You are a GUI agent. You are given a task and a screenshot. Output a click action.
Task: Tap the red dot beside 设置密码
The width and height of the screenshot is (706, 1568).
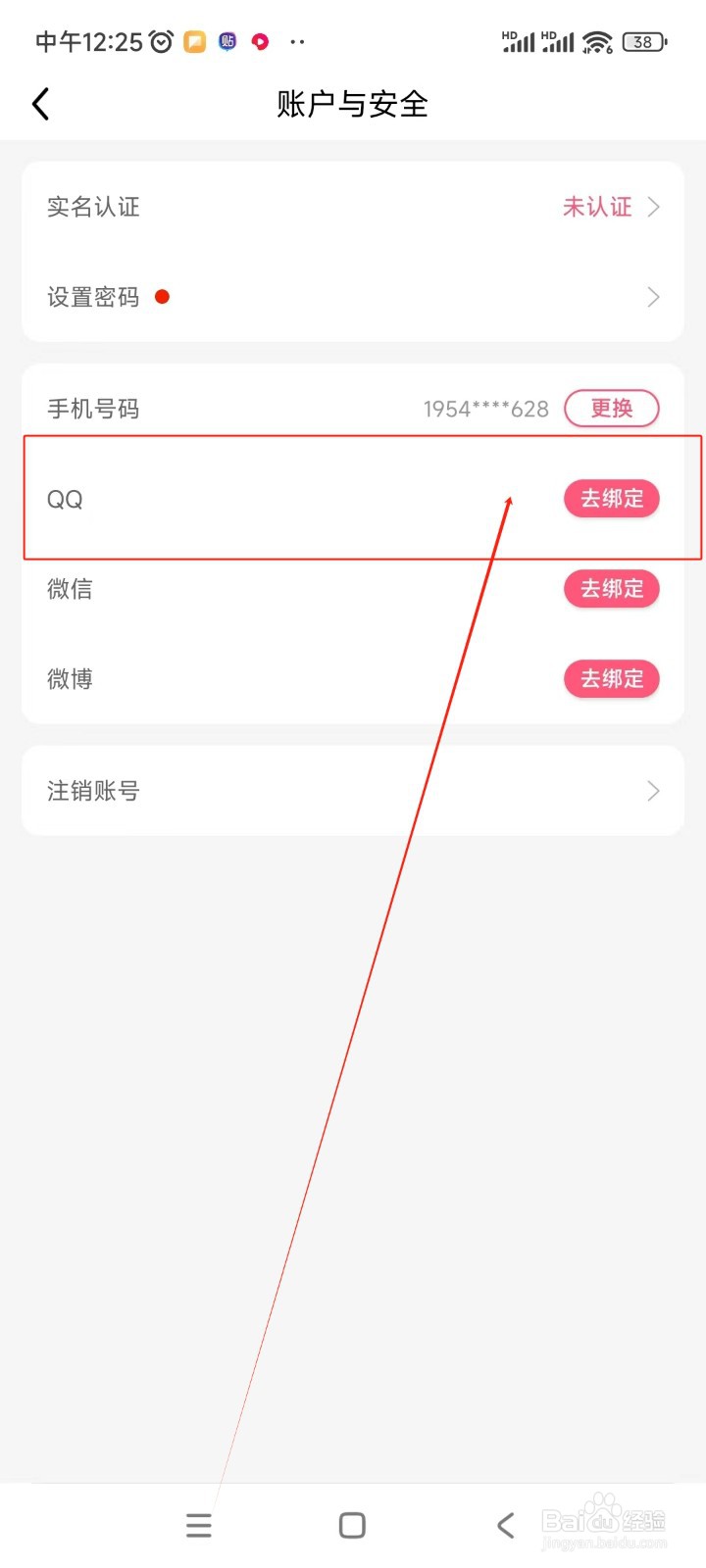point(162,296)
